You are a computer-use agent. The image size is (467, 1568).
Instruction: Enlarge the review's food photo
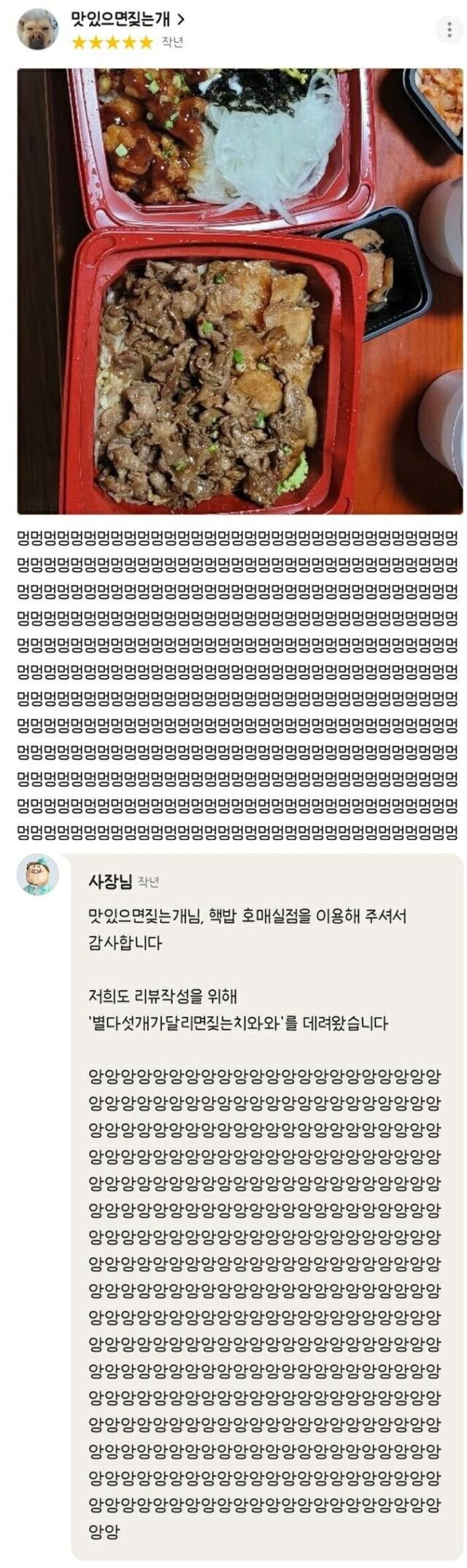(x=239, y=291)
